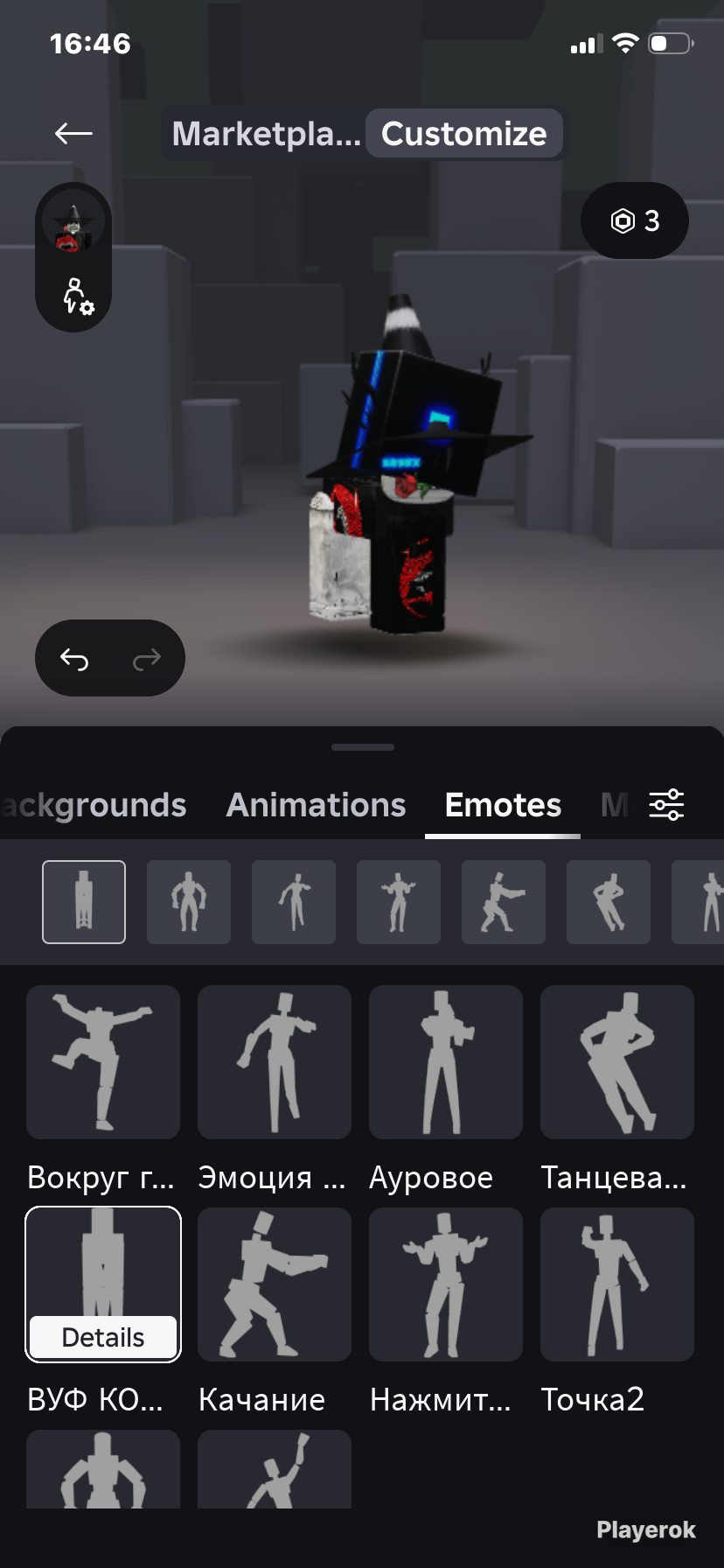Switch to the Marketplace tab

tap(266, 134)
